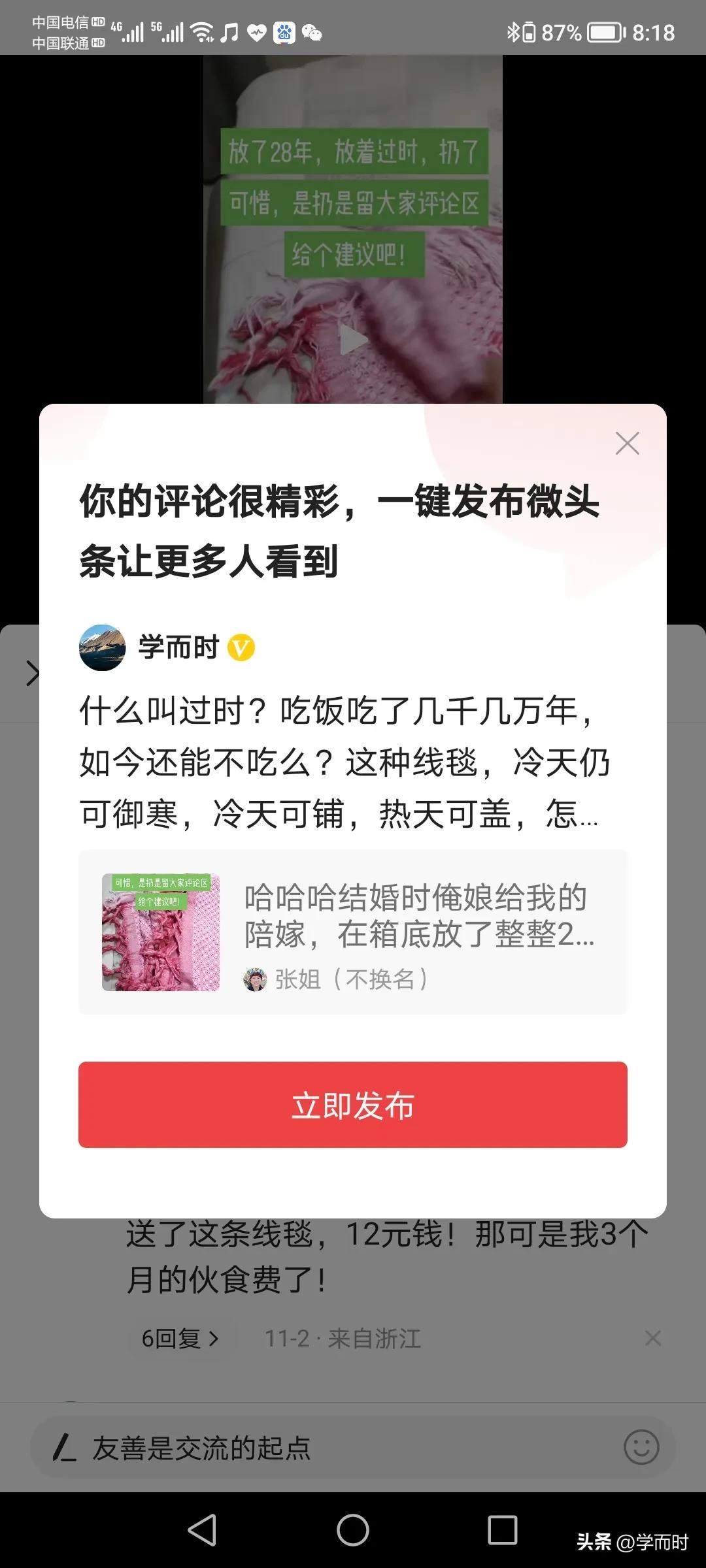
Task: Tap the 立即发布 button
Action: pyautogui.click(x=353, y=1105)
